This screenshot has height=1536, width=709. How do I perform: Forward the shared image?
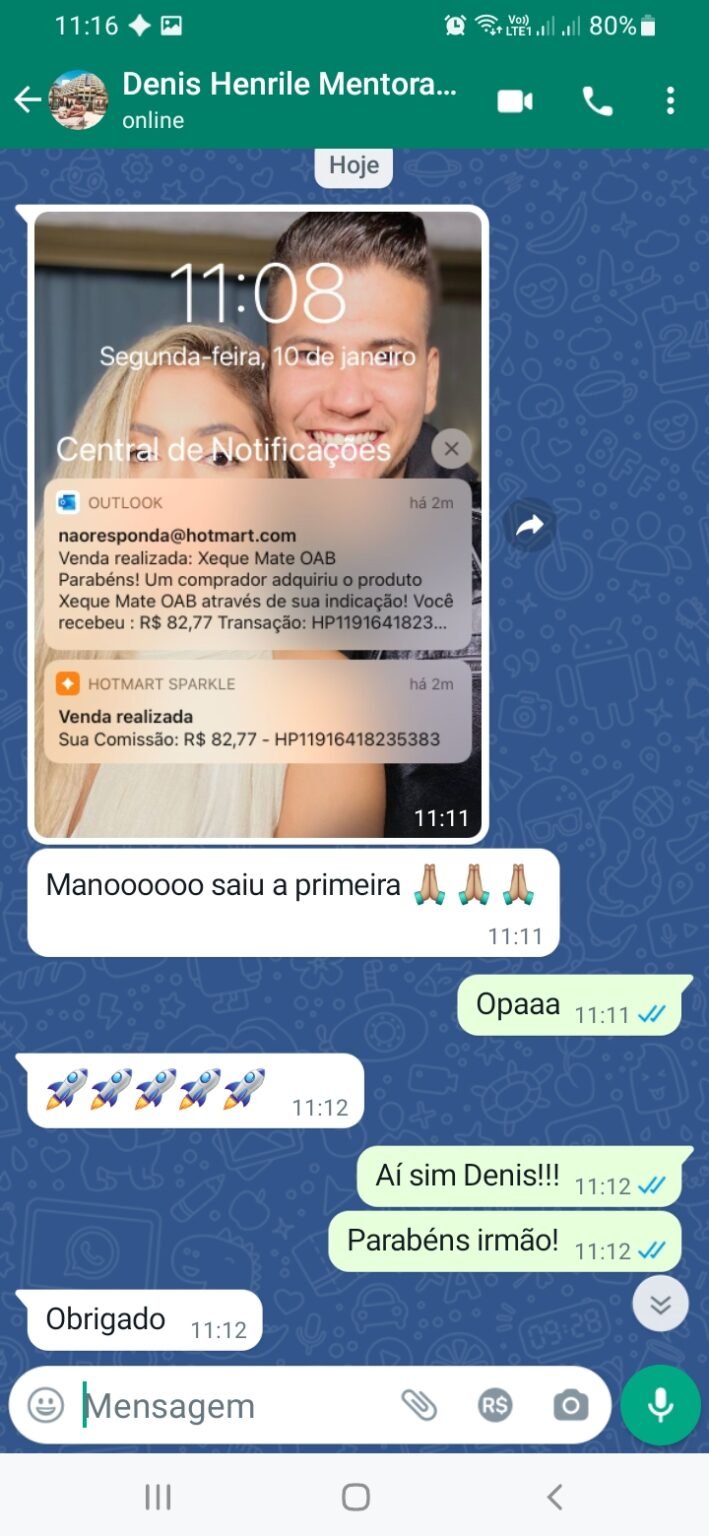coord(529,525)
